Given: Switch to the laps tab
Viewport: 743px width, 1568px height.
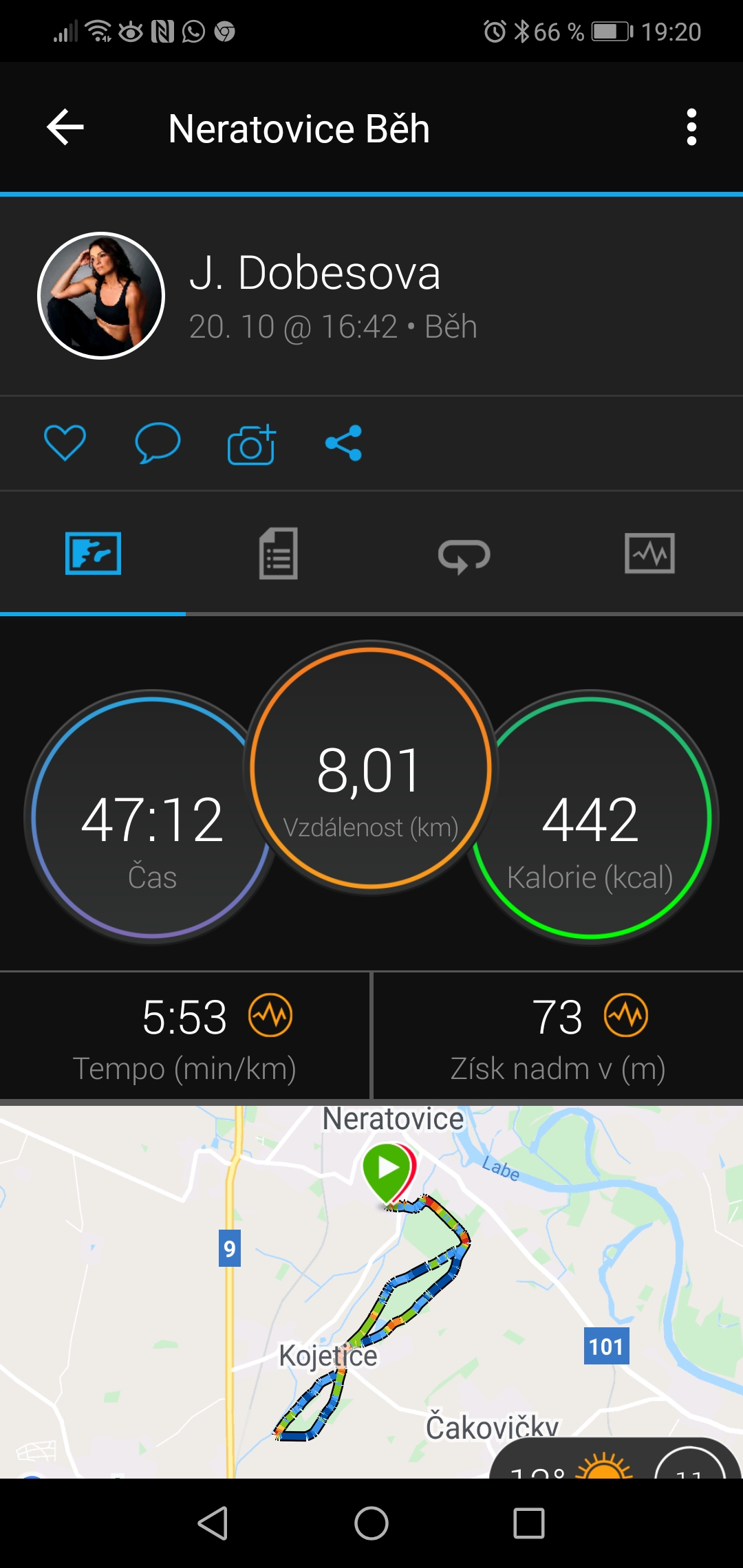Looking at the screenshot, I should click(x=464, y=555).
